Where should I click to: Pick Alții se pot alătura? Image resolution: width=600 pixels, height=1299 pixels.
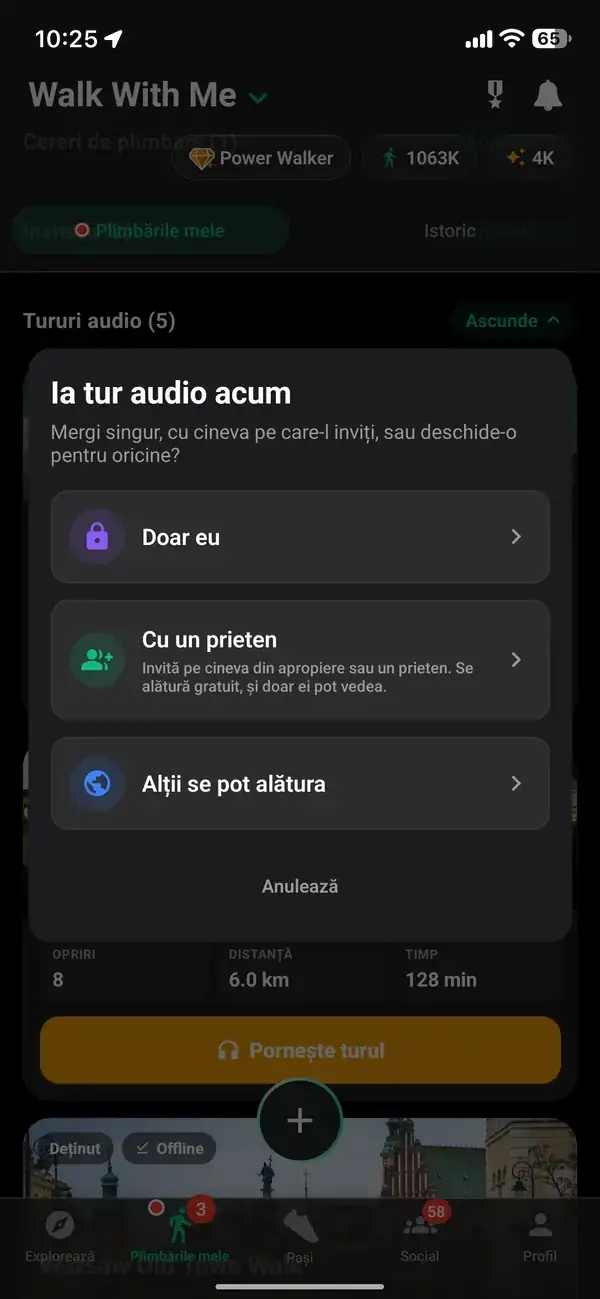300,784
